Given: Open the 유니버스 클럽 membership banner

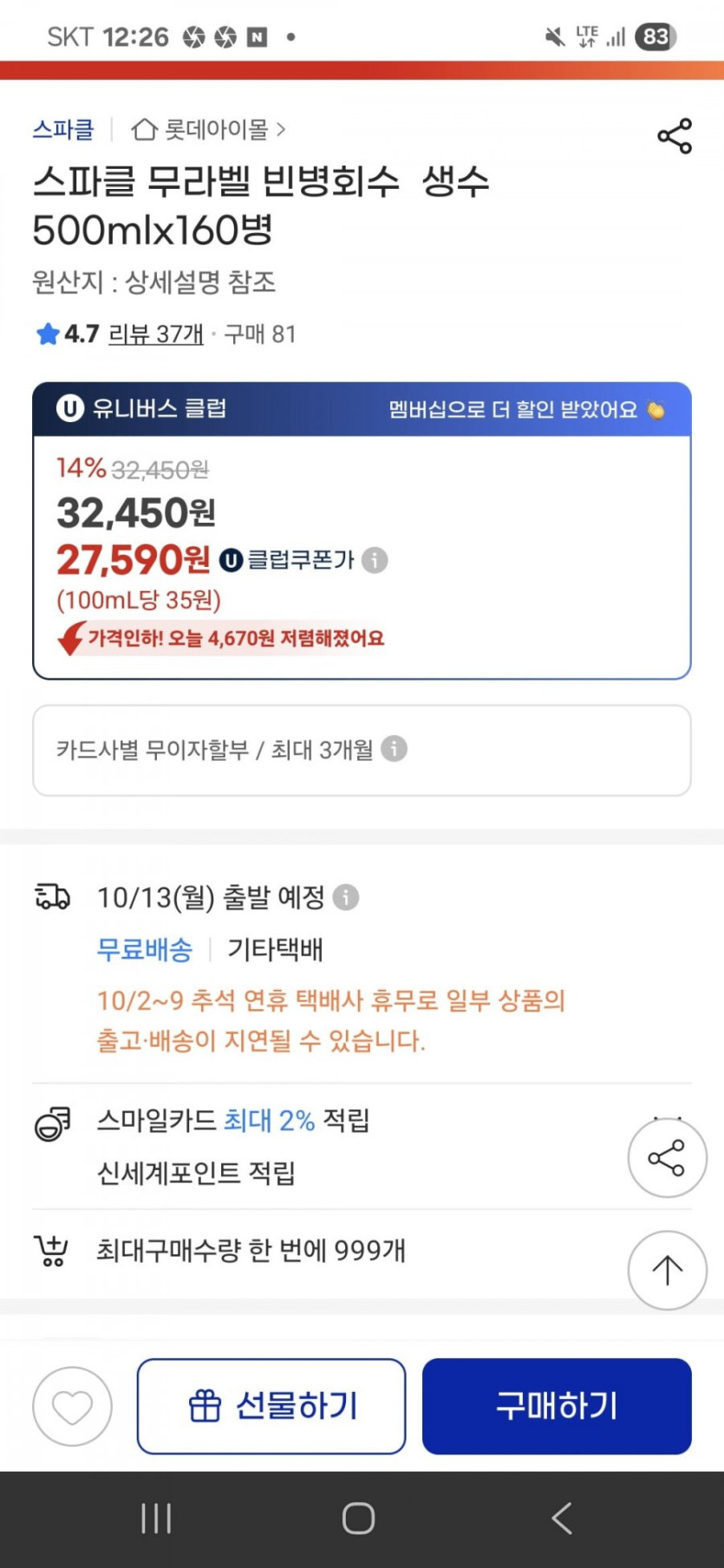Looking at the screenshot, I should pos(362,409).
